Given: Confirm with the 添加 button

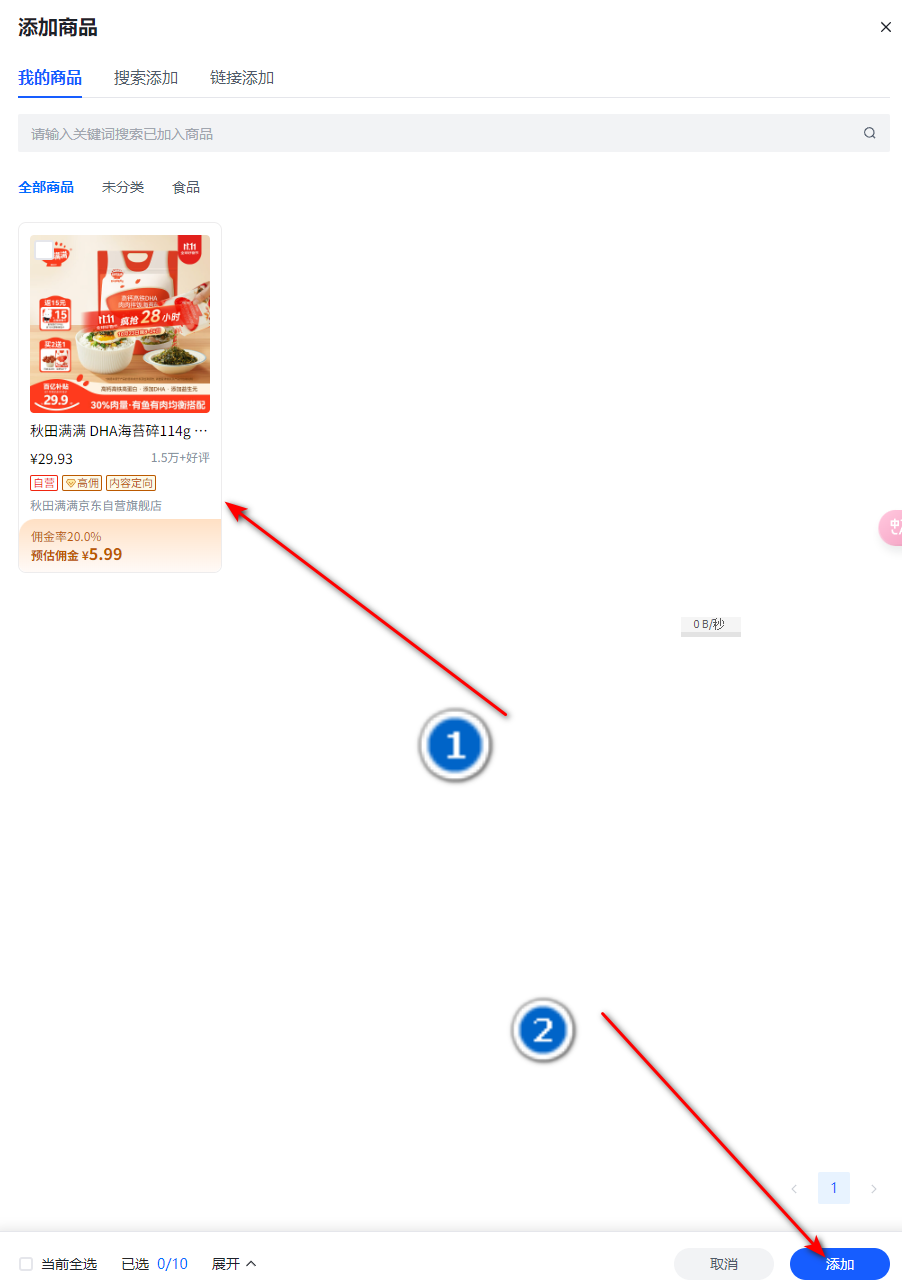Looking at the screenshot, I should tap(840, 1264).
